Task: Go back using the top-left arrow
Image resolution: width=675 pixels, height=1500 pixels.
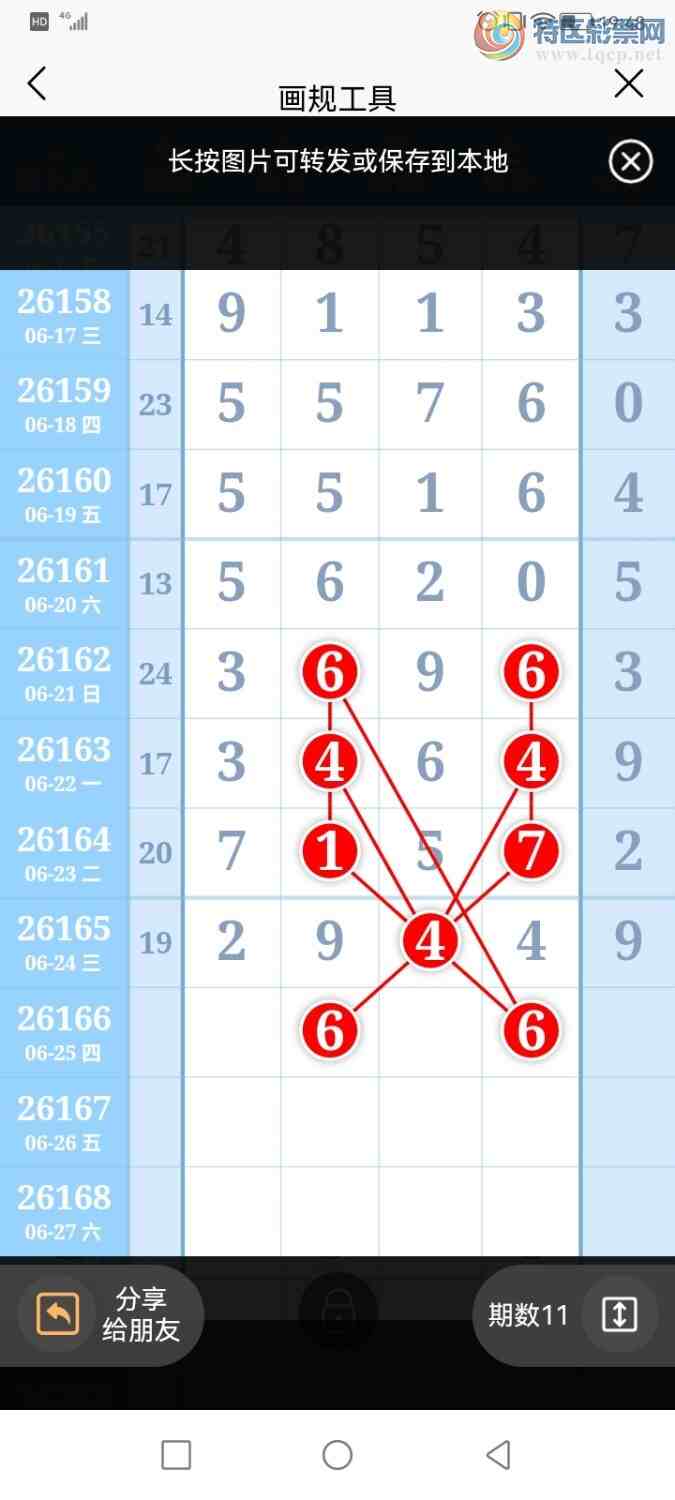Action: point(37,84)
